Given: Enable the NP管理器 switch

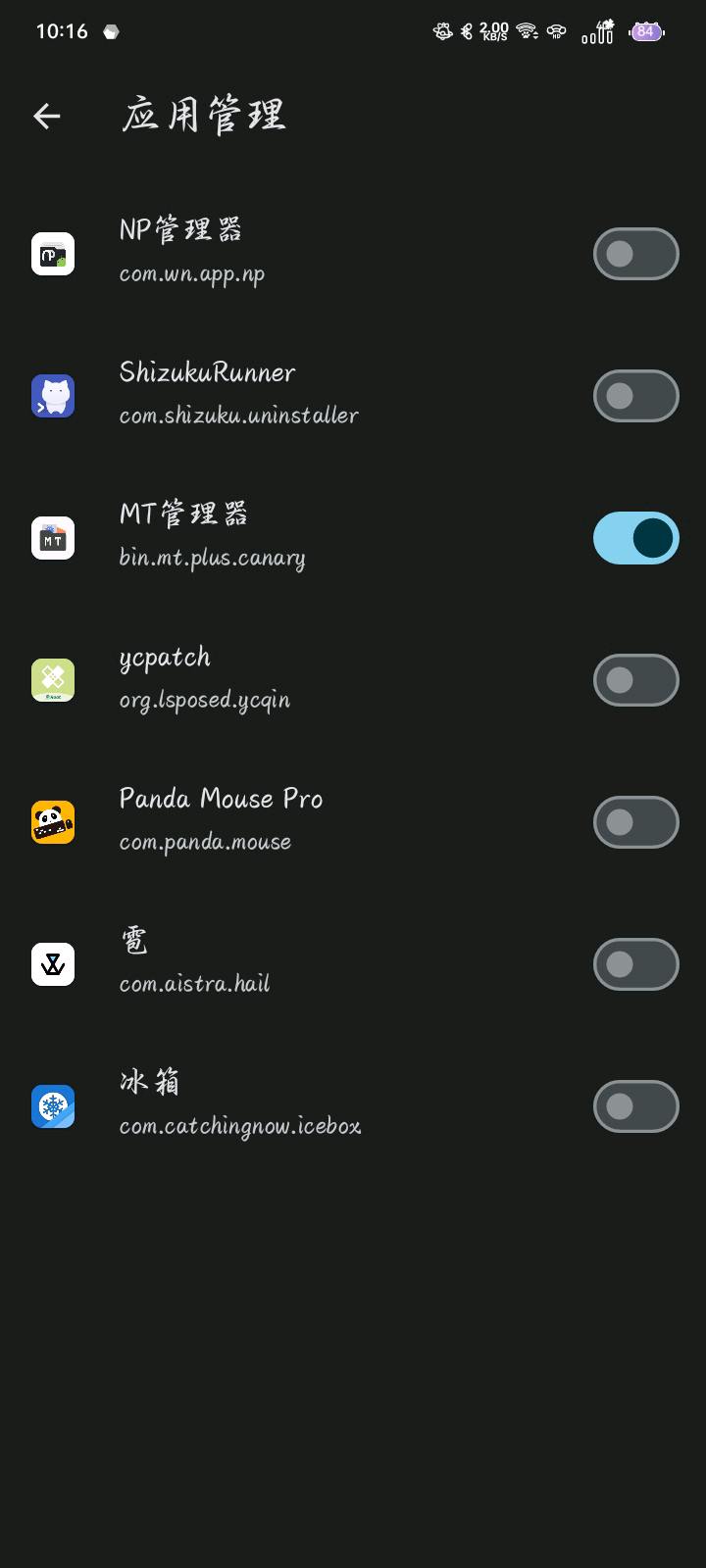Looking at the screenshot, I should [635, 253].
